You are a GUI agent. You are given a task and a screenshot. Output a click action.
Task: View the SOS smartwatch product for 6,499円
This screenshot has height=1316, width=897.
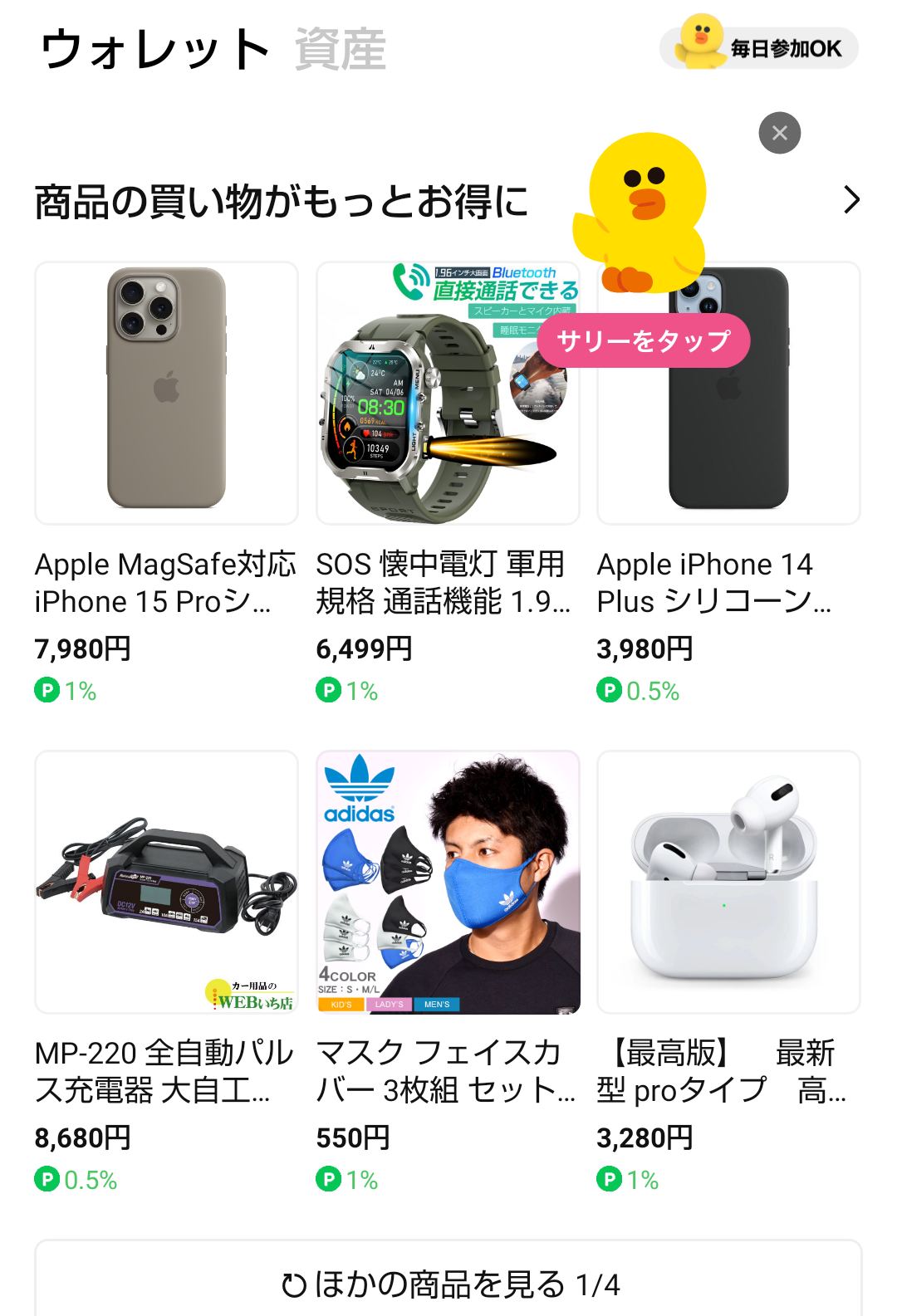tap(447, 394)
